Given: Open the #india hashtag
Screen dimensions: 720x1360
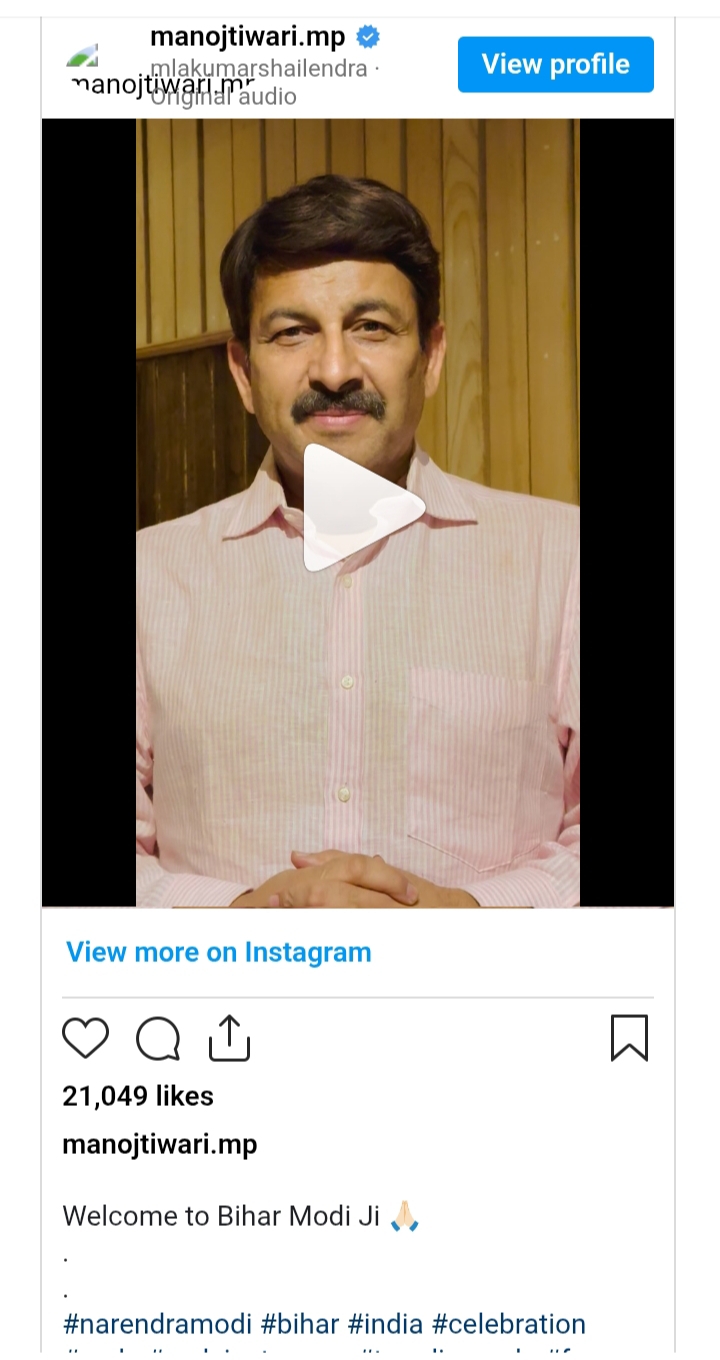Looking at the screenshot, I should (x=386, y=1324).
